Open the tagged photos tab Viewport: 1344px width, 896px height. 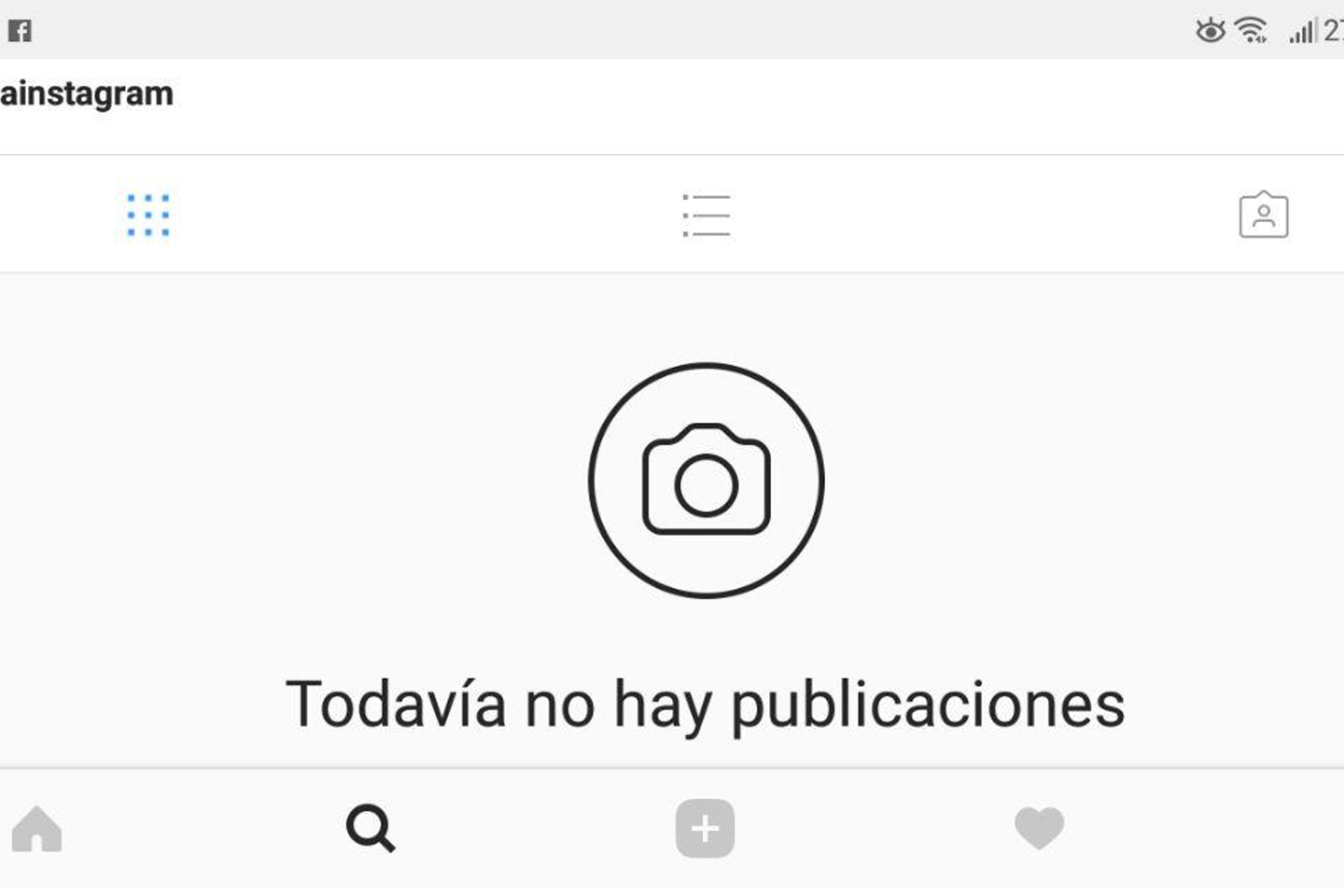click(x=1263, y=216)
